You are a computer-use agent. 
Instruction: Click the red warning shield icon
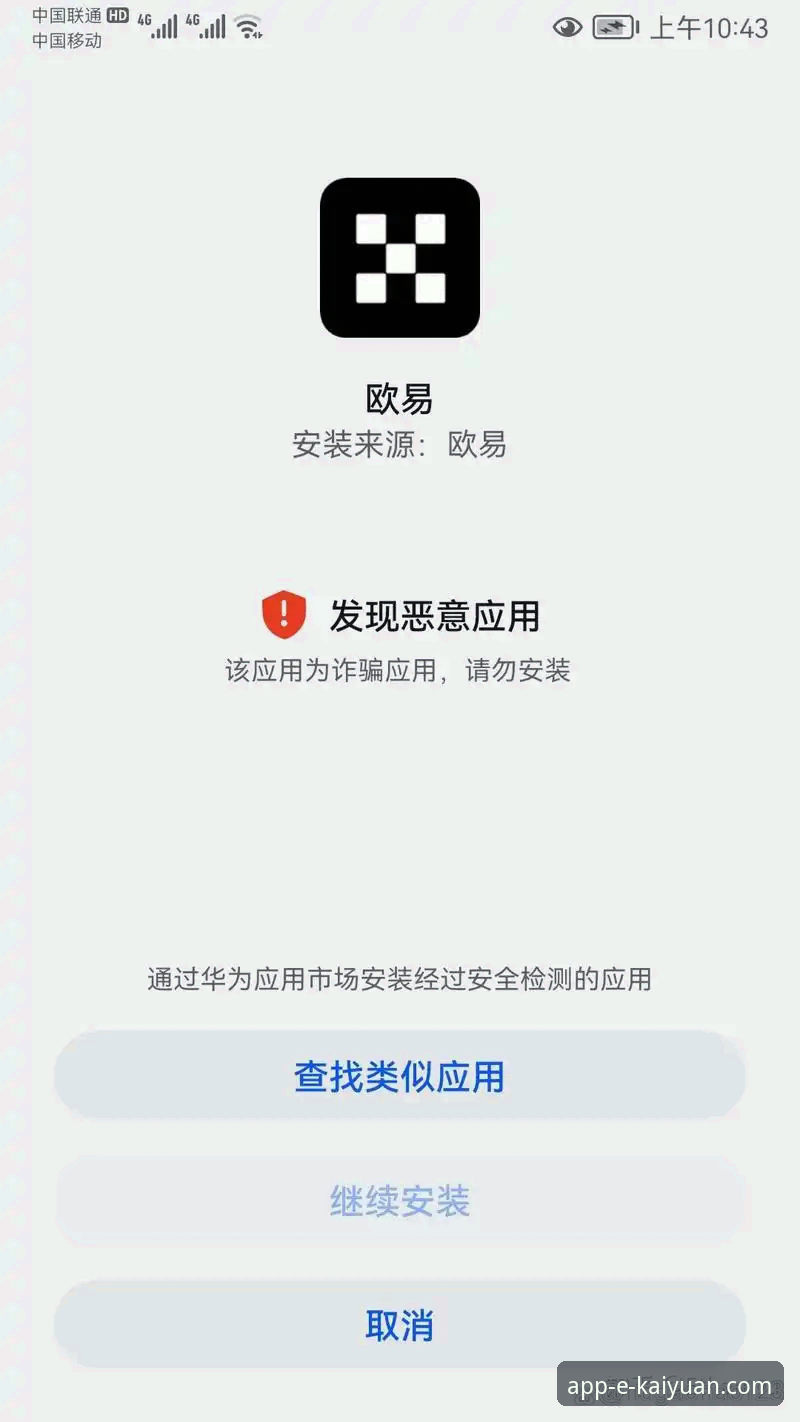point(283,616)
